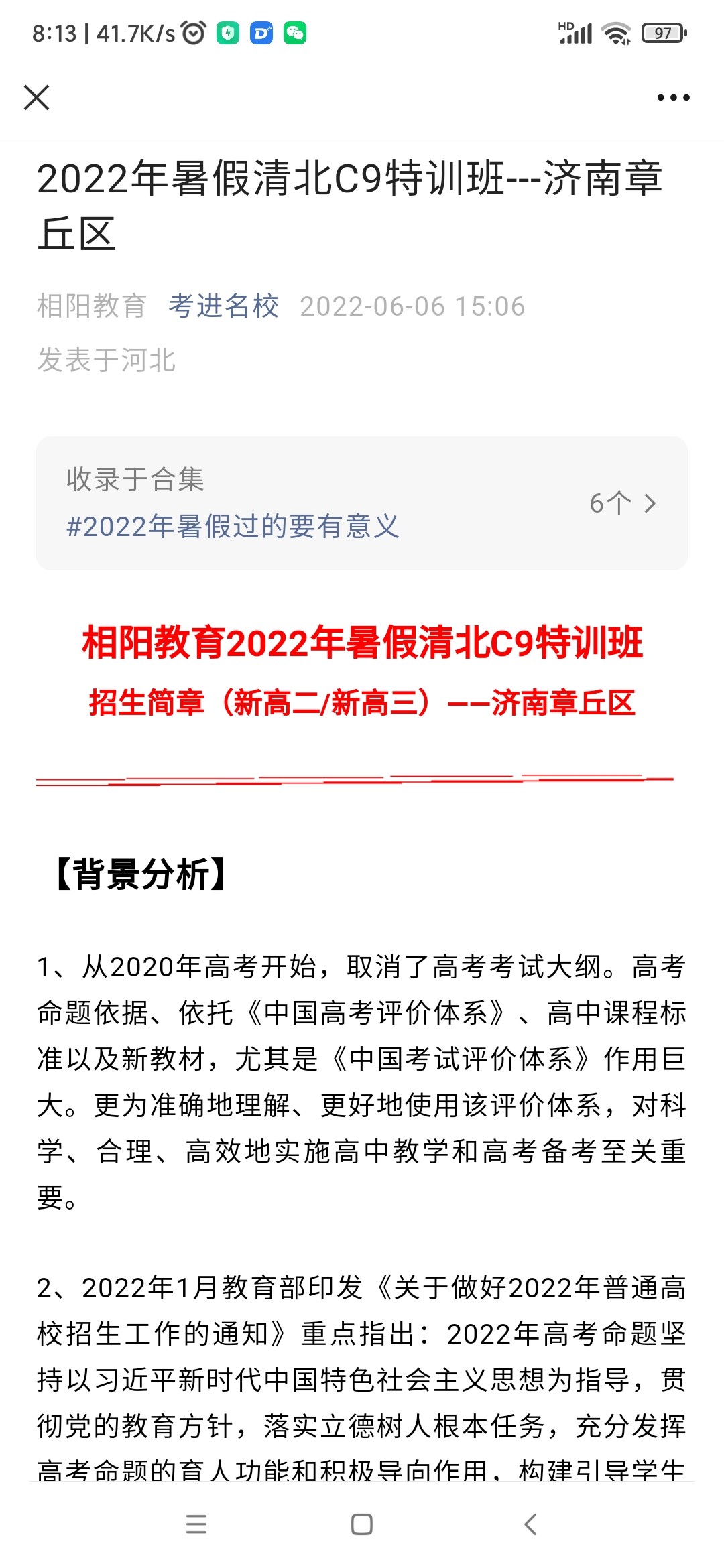Open the recent apps menu button
The image size is (724, 1568).
point(196,1524)
